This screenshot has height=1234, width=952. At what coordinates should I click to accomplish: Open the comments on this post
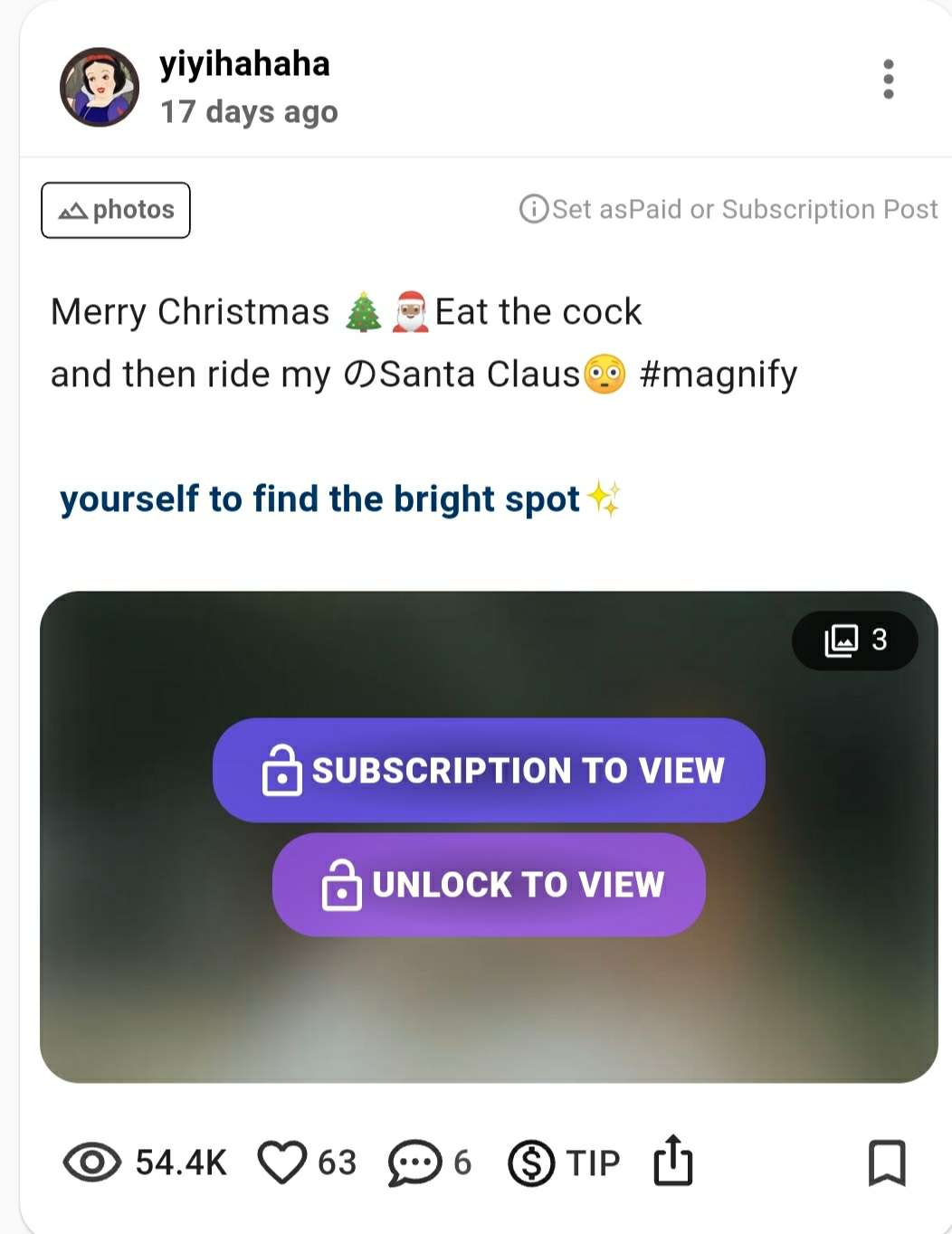[414, 1163]
